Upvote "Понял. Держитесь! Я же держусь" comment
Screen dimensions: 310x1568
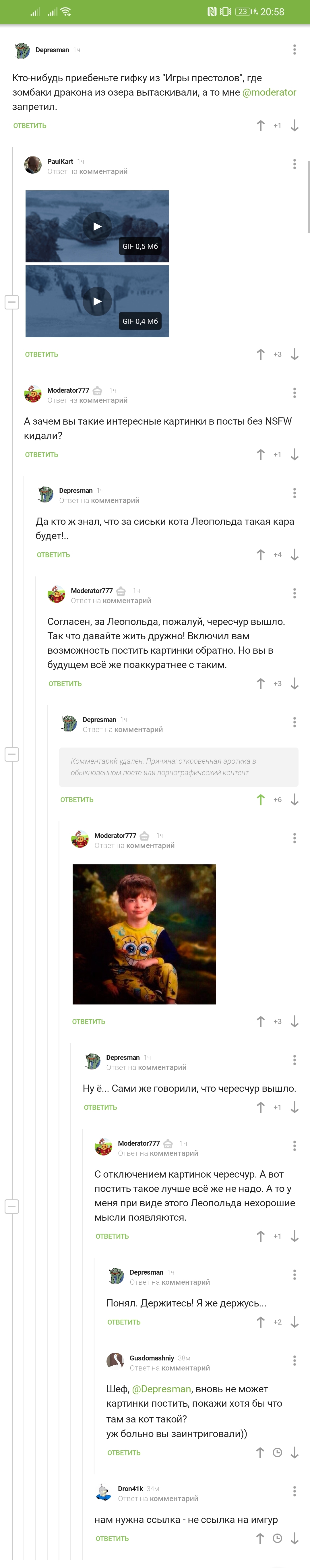tap(261, 1322)
